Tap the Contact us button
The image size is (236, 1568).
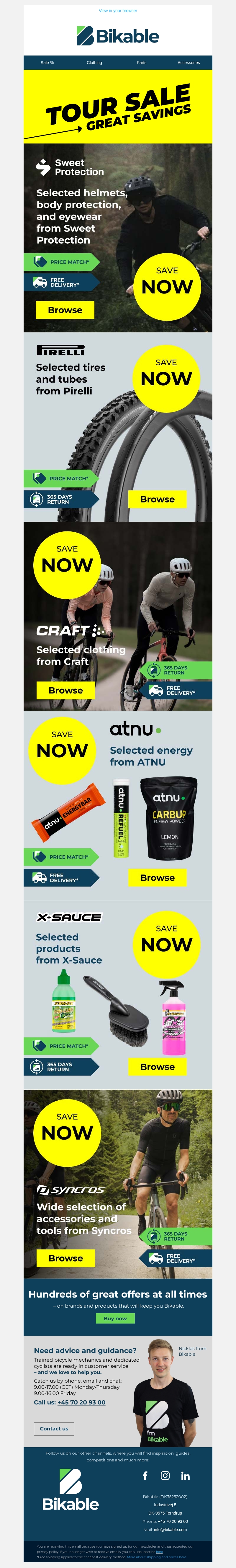point(54,1429)
